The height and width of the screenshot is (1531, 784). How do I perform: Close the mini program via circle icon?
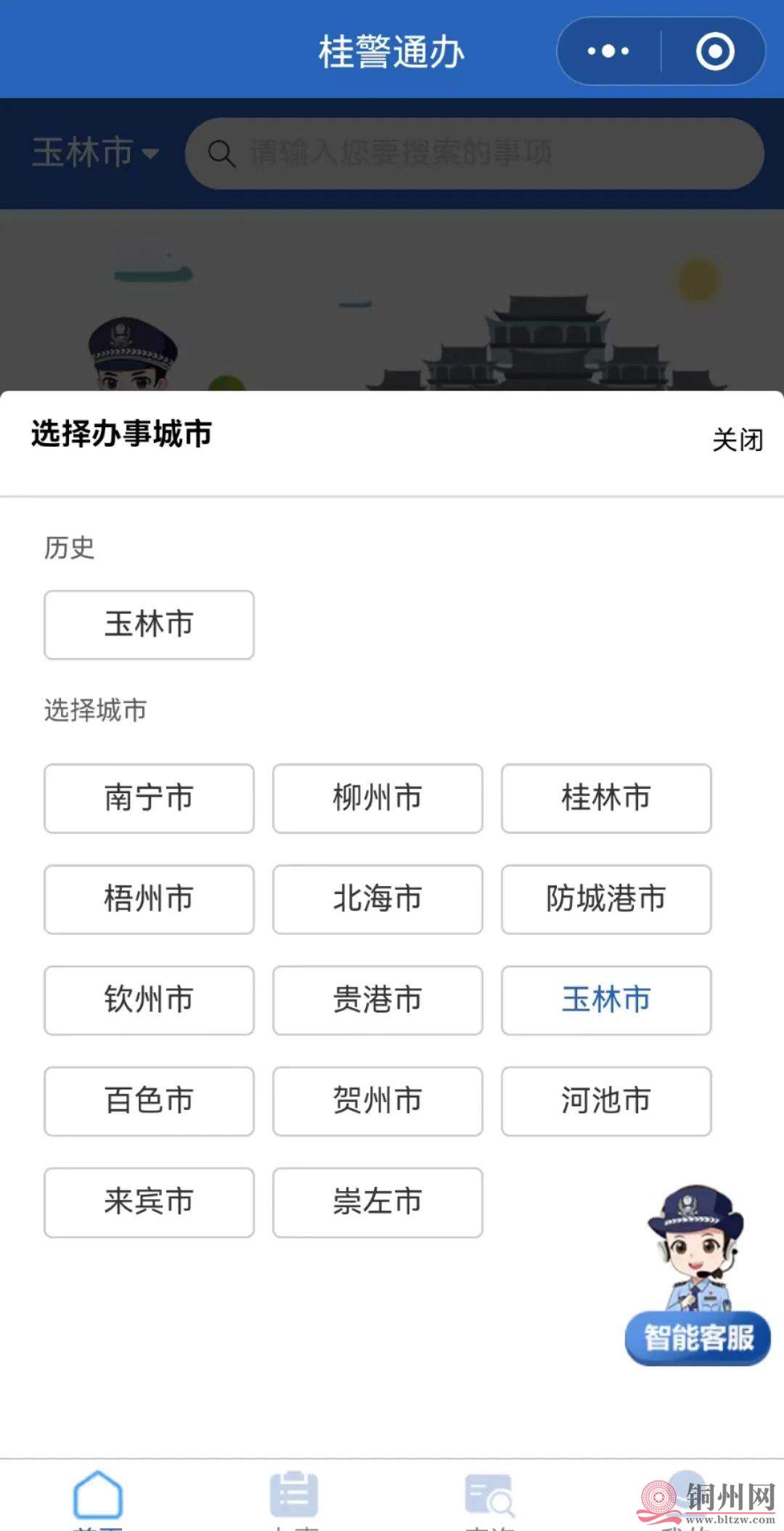715,52
